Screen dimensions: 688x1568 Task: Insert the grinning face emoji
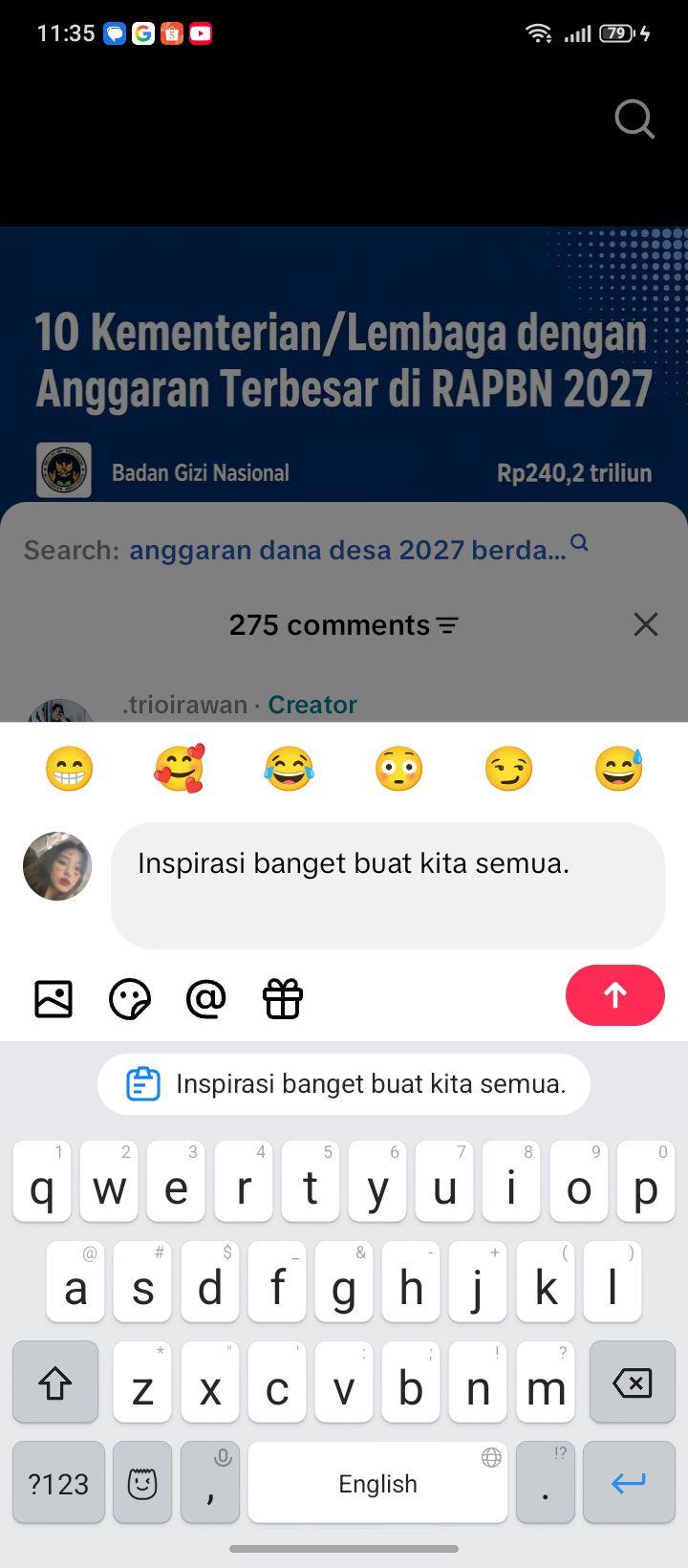(x=69, y=769)
